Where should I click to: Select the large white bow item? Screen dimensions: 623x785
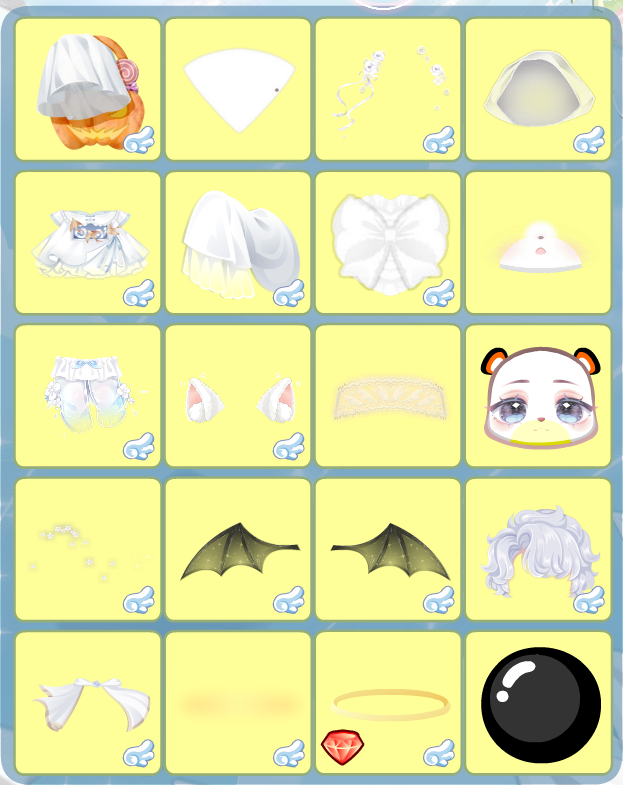(x=388, y=242)
